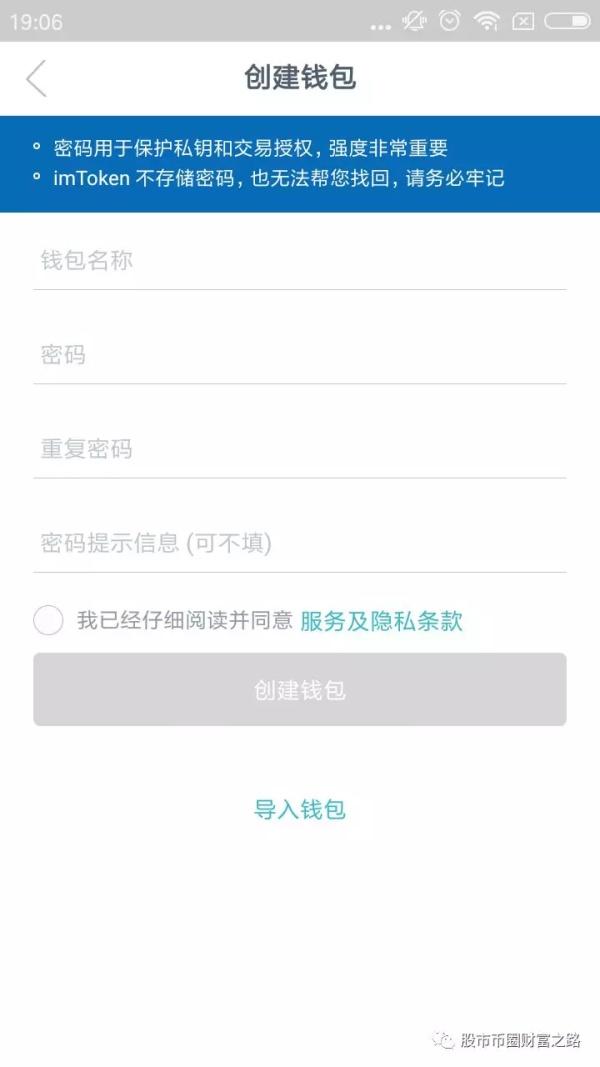Tap the 密码提示信息 hint field
The width and height of the screenshot is (600, 1067).
tap(299, 544)
